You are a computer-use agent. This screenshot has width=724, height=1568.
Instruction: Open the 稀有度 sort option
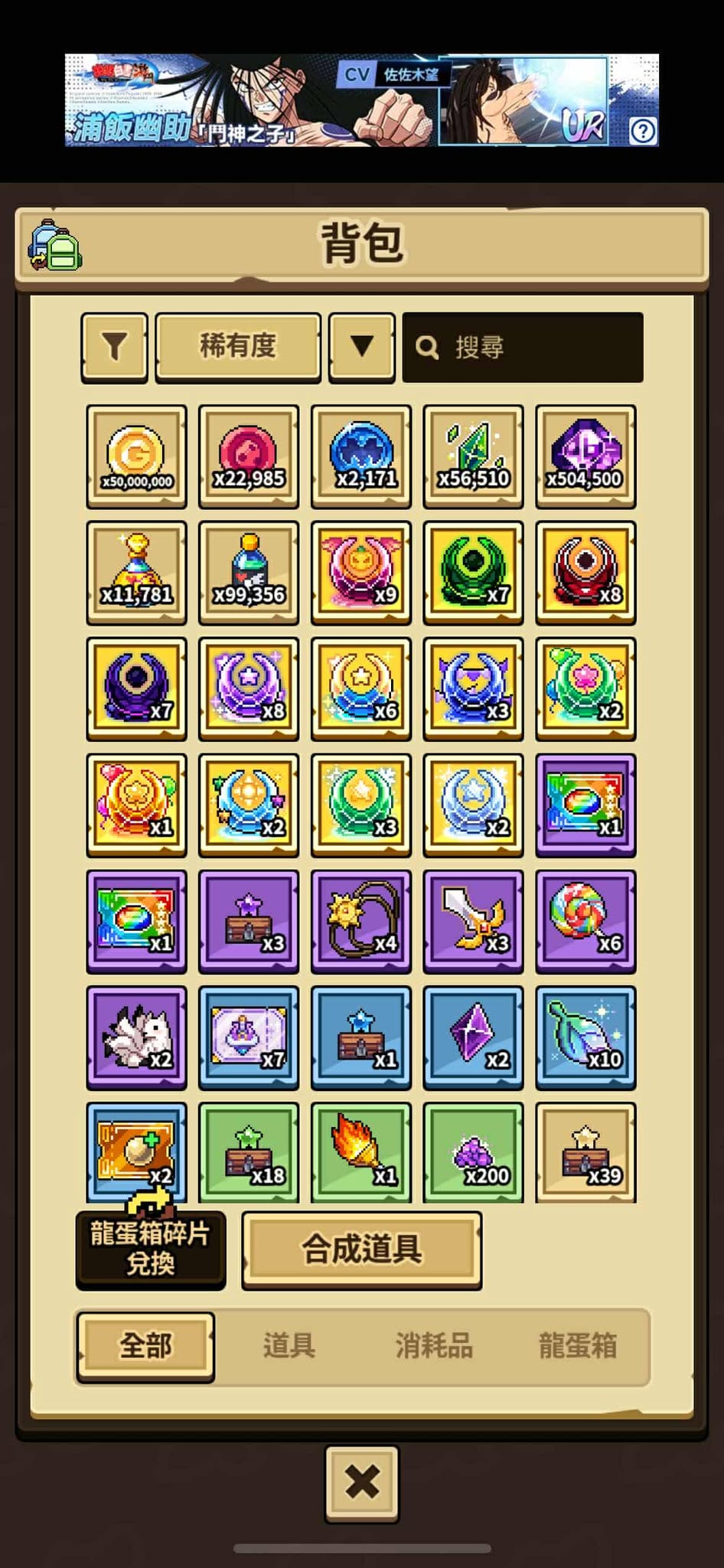[238, 346]
